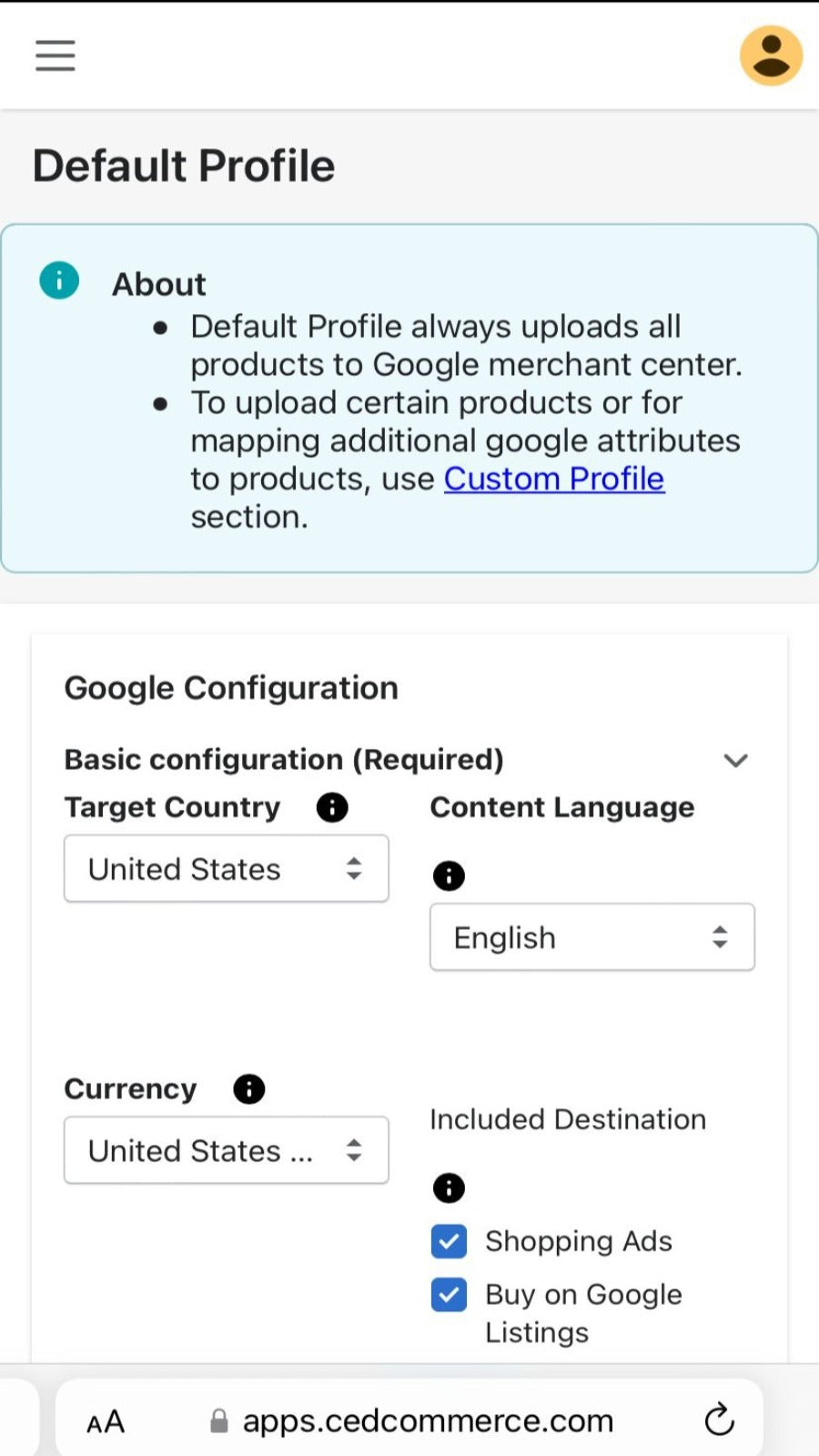Collapse the Basic configuration section chevron
Screen dimensions: 819x1456
pos(737,760)
